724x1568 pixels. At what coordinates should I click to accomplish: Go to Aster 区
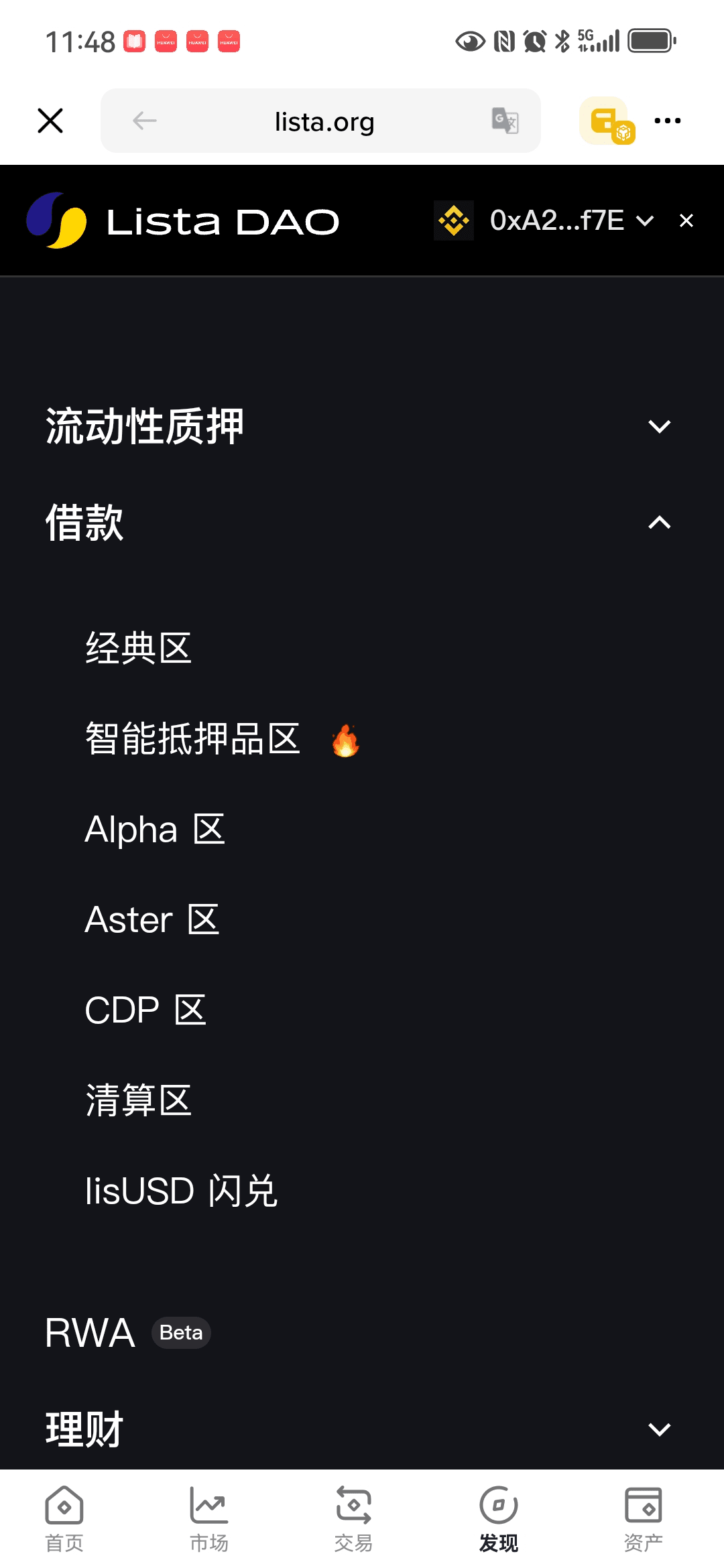(152, 919)
